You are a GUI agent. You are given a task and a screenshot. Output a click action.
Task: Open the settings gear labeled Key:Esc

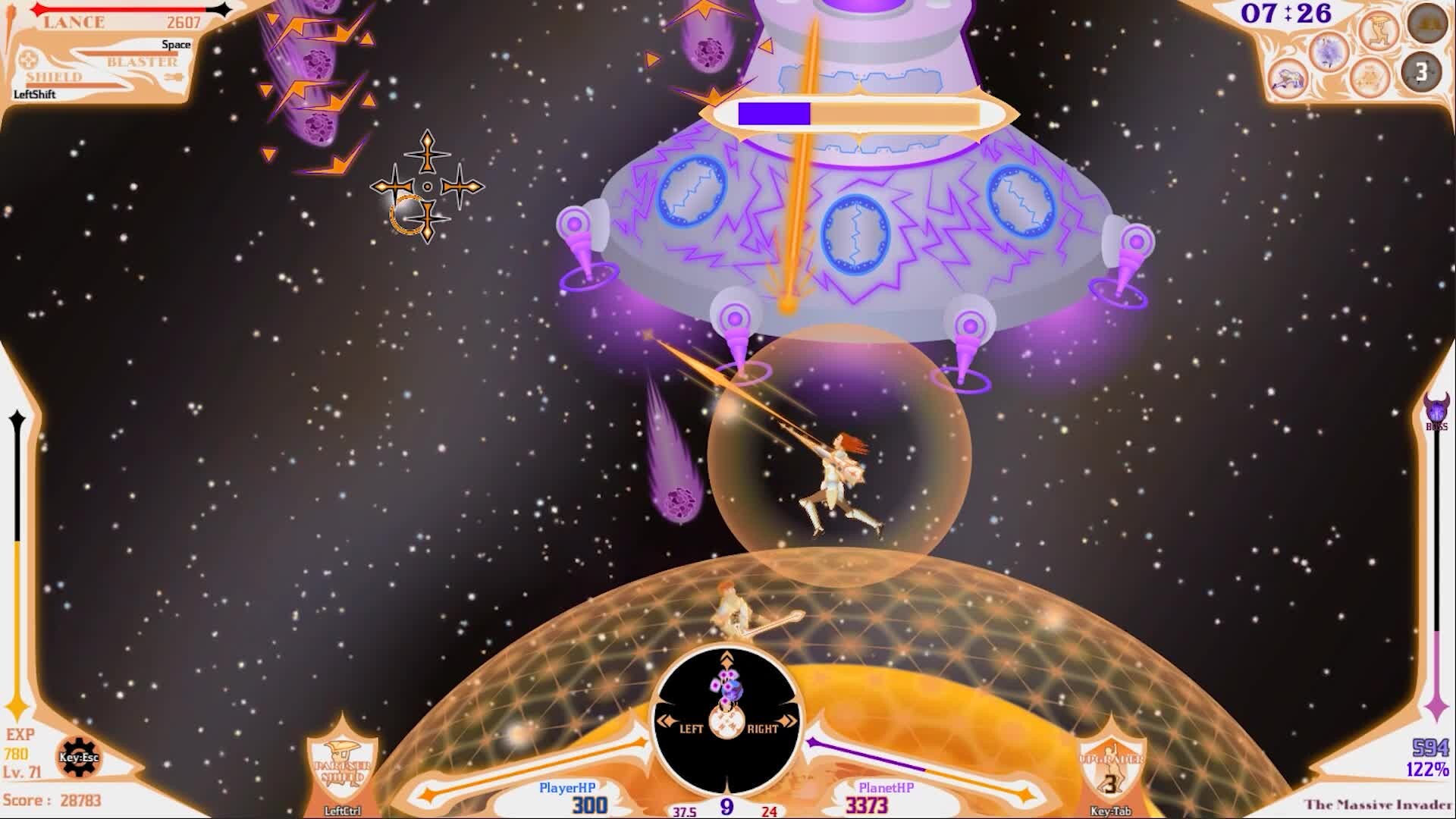tap(79, 758)
